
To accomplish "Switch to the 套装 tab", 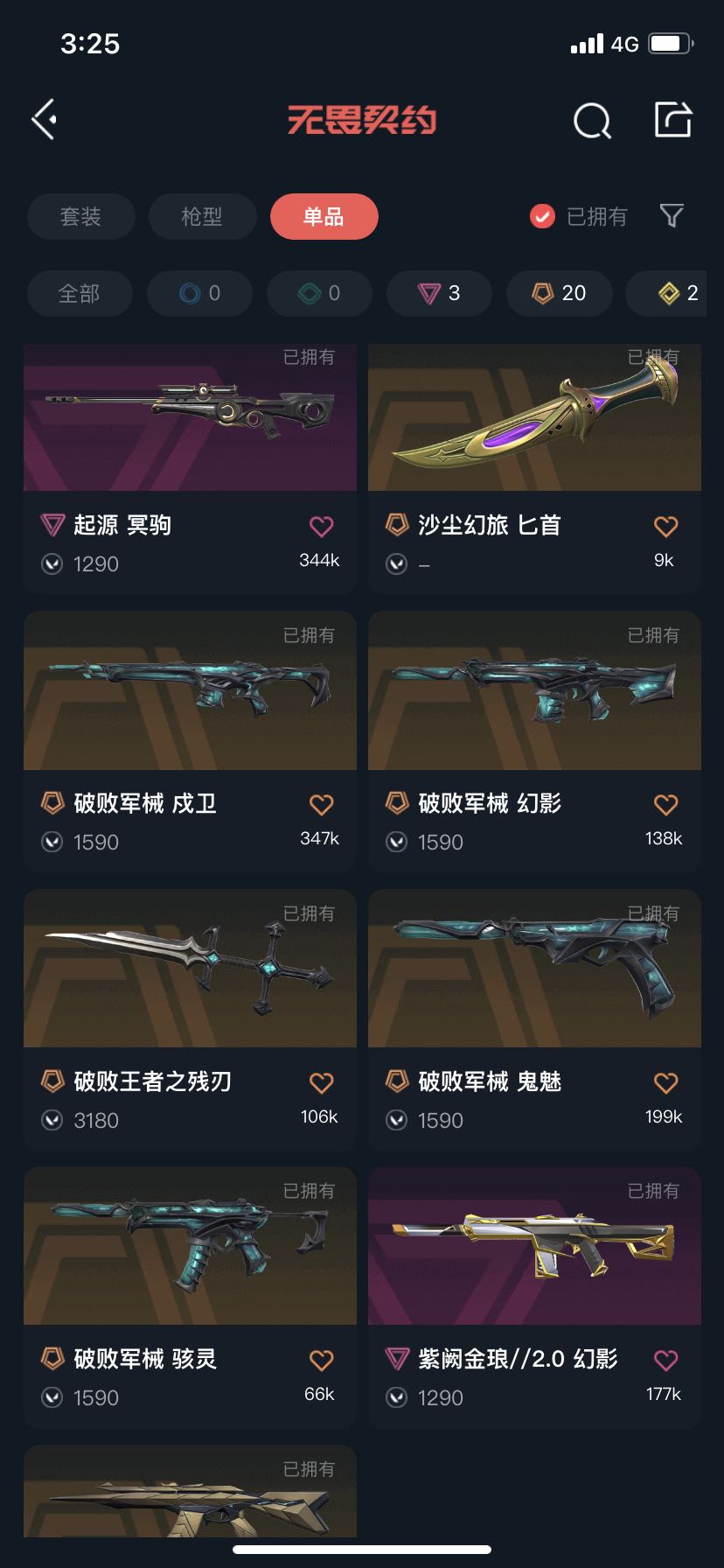I will (81, 216).
